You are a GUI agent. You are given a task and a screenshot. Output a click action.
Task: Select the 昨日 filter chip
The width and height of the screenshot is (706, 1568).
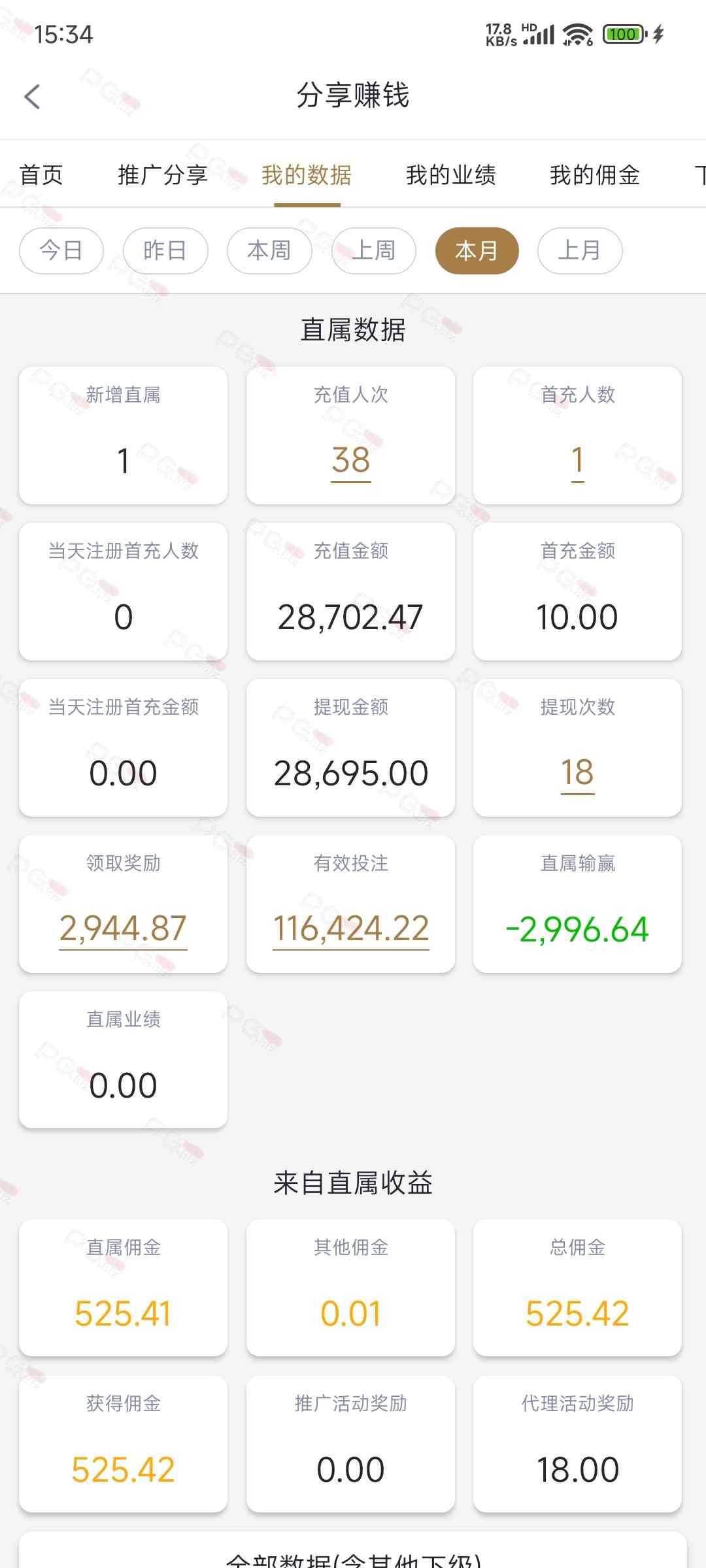(165, 251)
